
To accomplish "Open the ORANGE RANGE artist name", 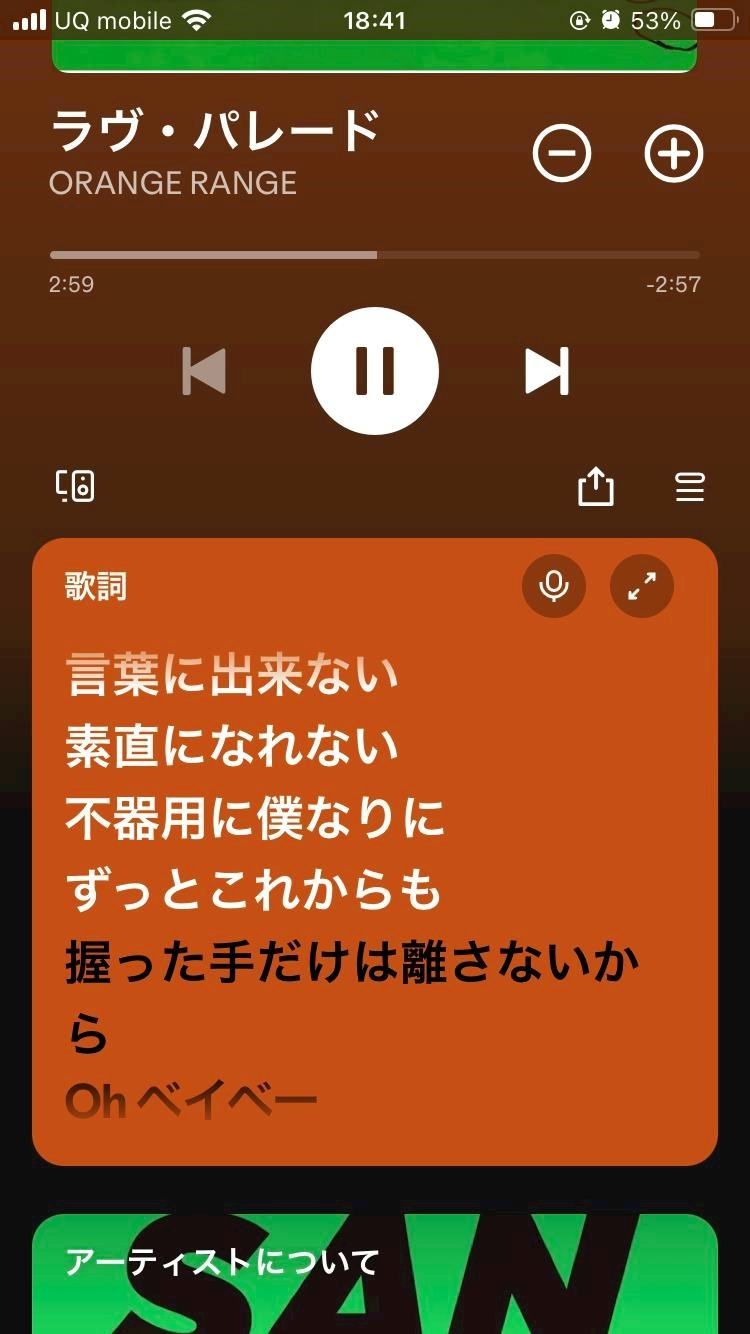I will coord(173,183).
